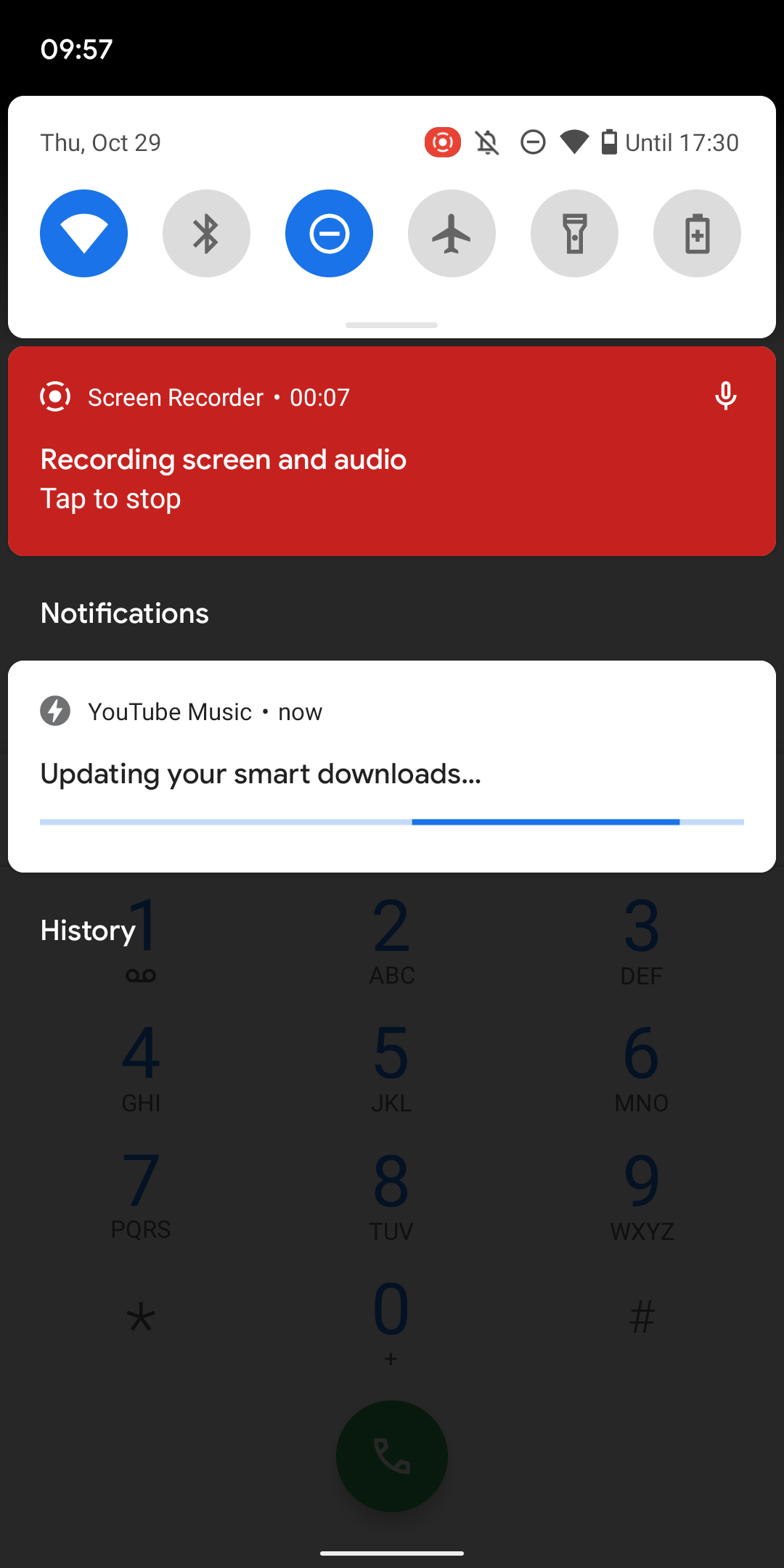Stop the screen recording
Image resolution: width=784 pixels, height=1568 pixels.
(x=290, y=479)
